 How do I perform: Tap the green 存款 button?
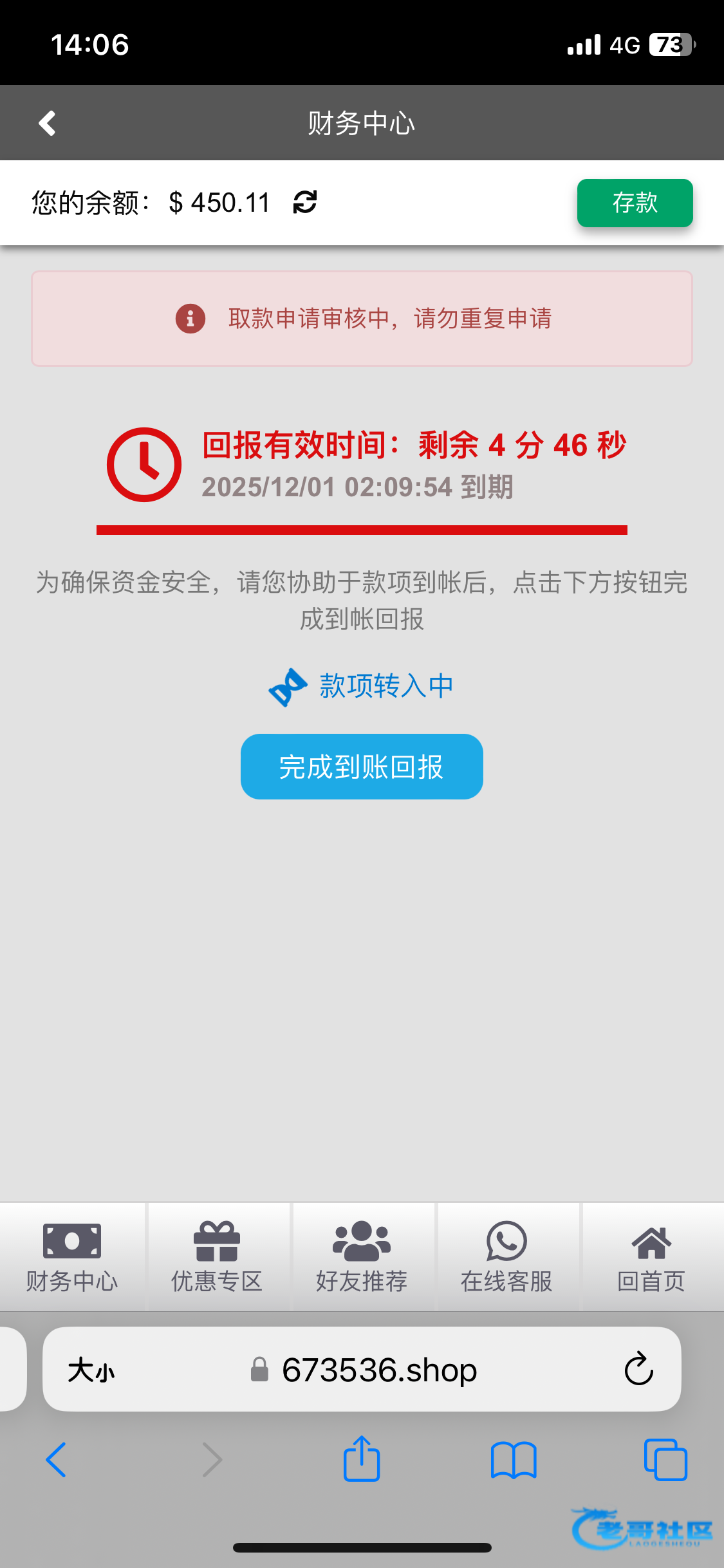635,203
